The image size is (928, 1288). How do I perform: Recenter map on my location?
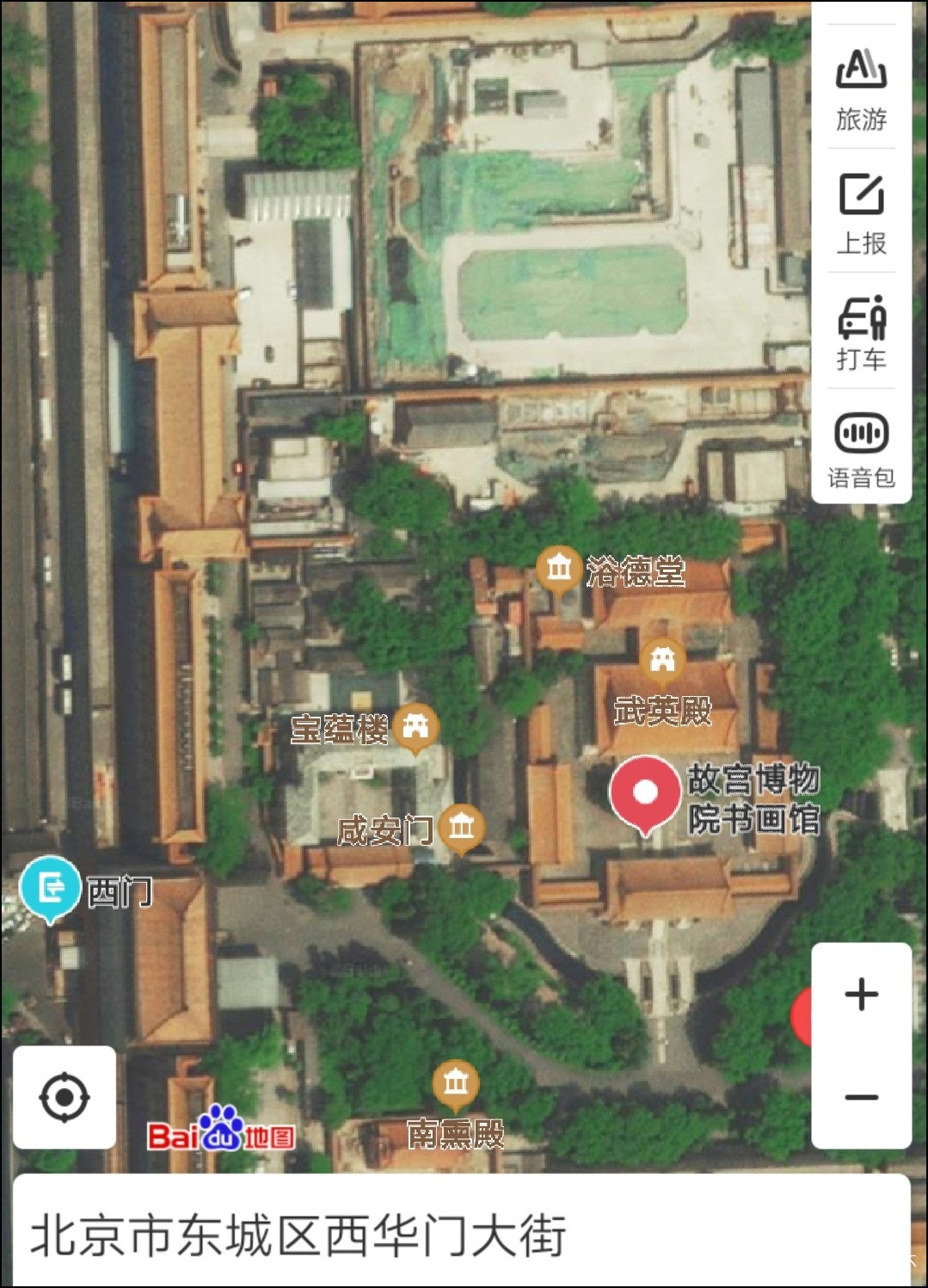65,1097
